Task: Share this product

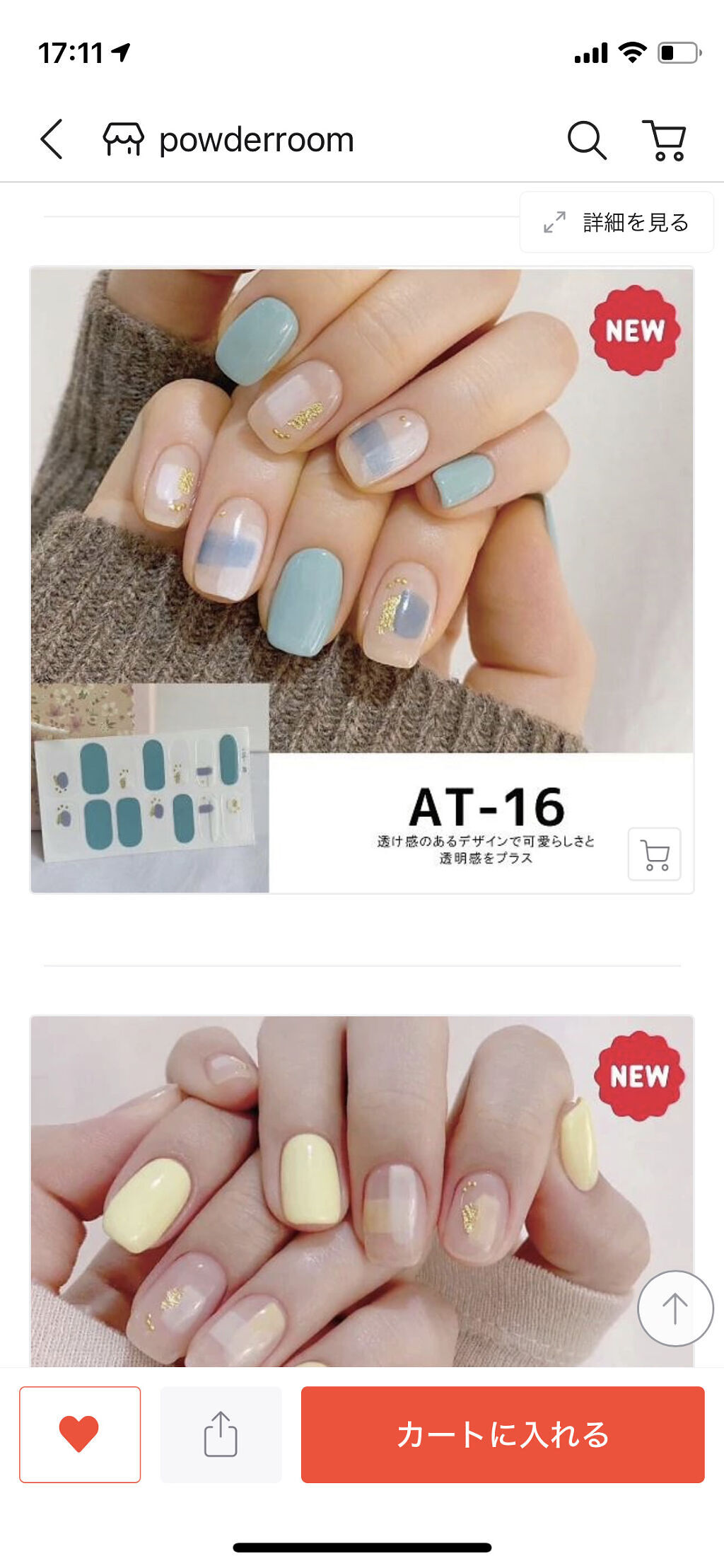Action: click(x=221, y=1434)
